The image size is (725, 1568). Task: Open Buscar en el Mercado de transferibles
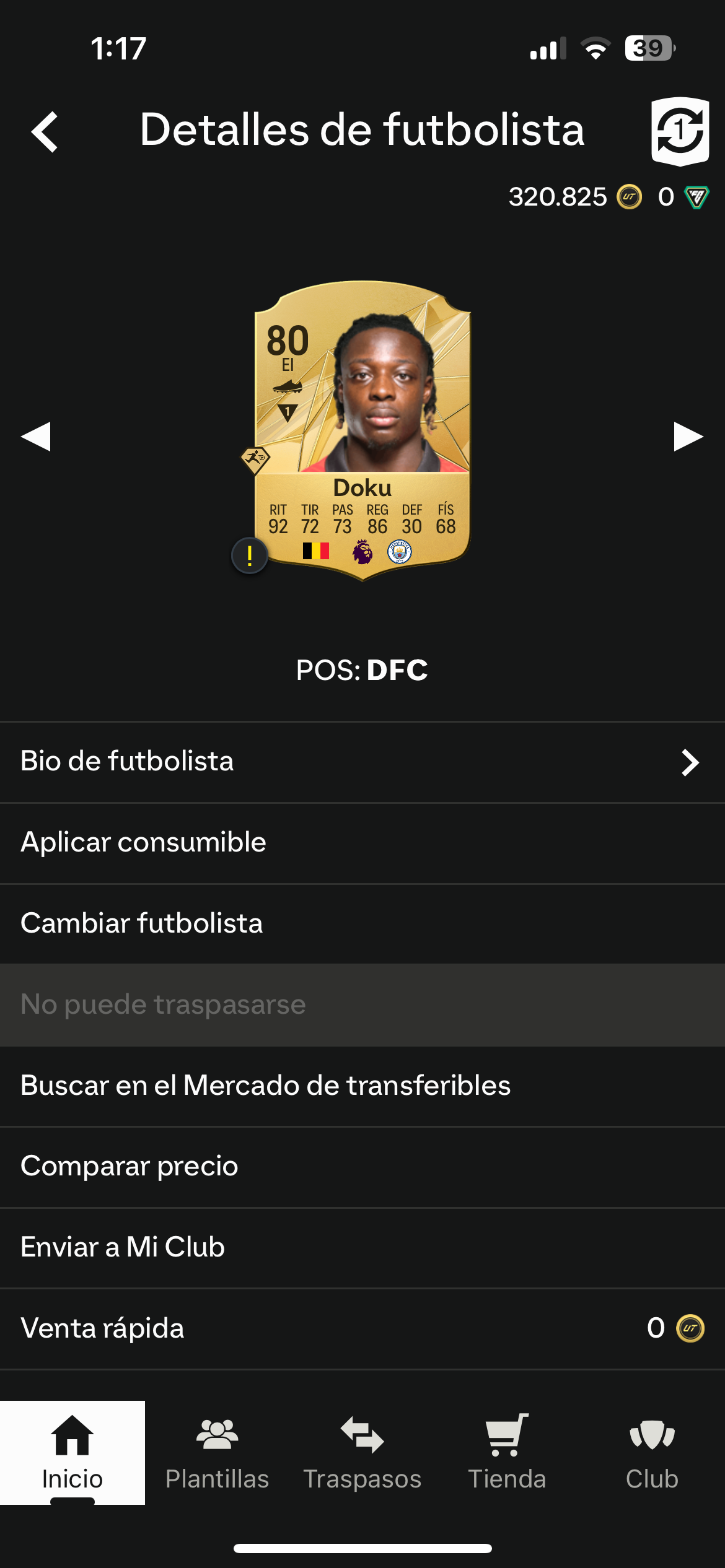[x=362, y=1086]
